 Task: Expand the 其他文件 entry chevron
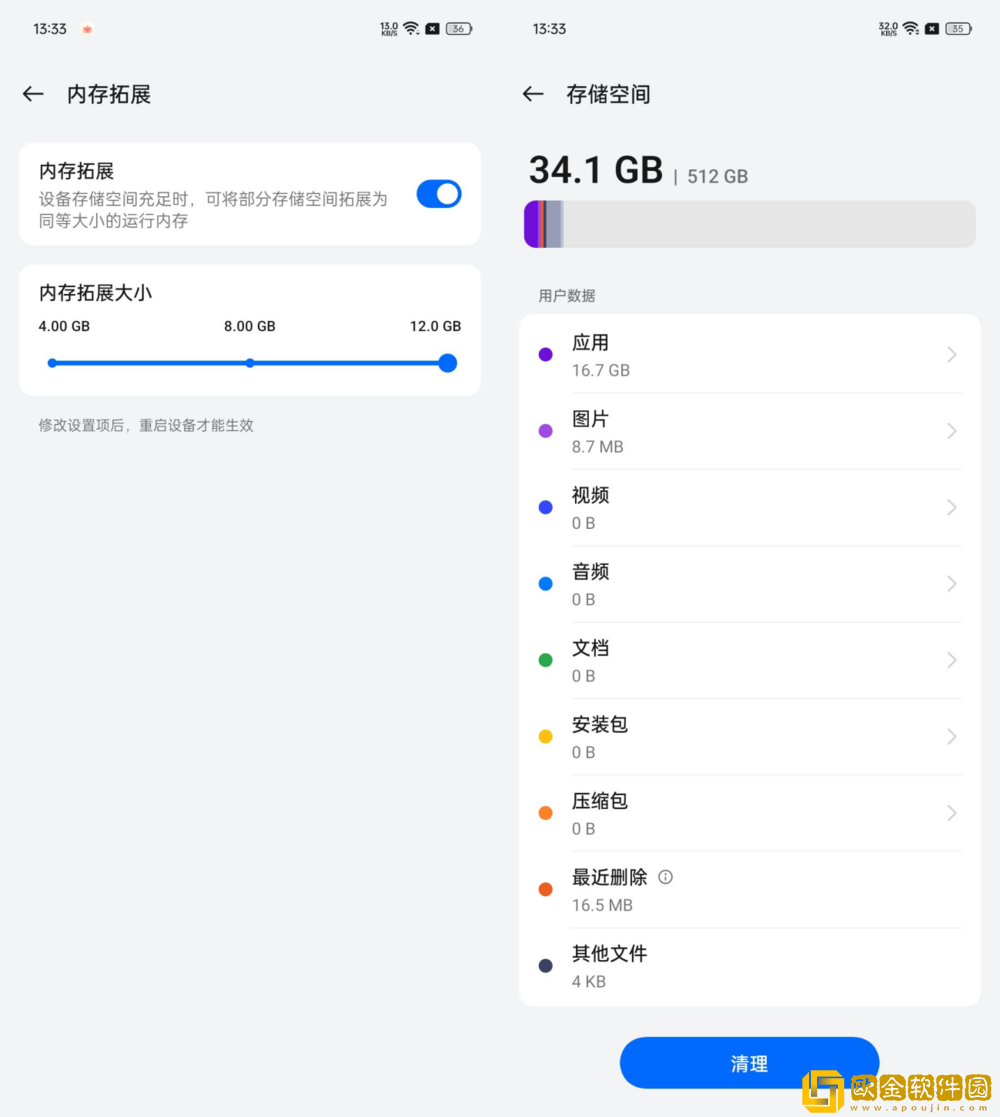tap(952, 966)
